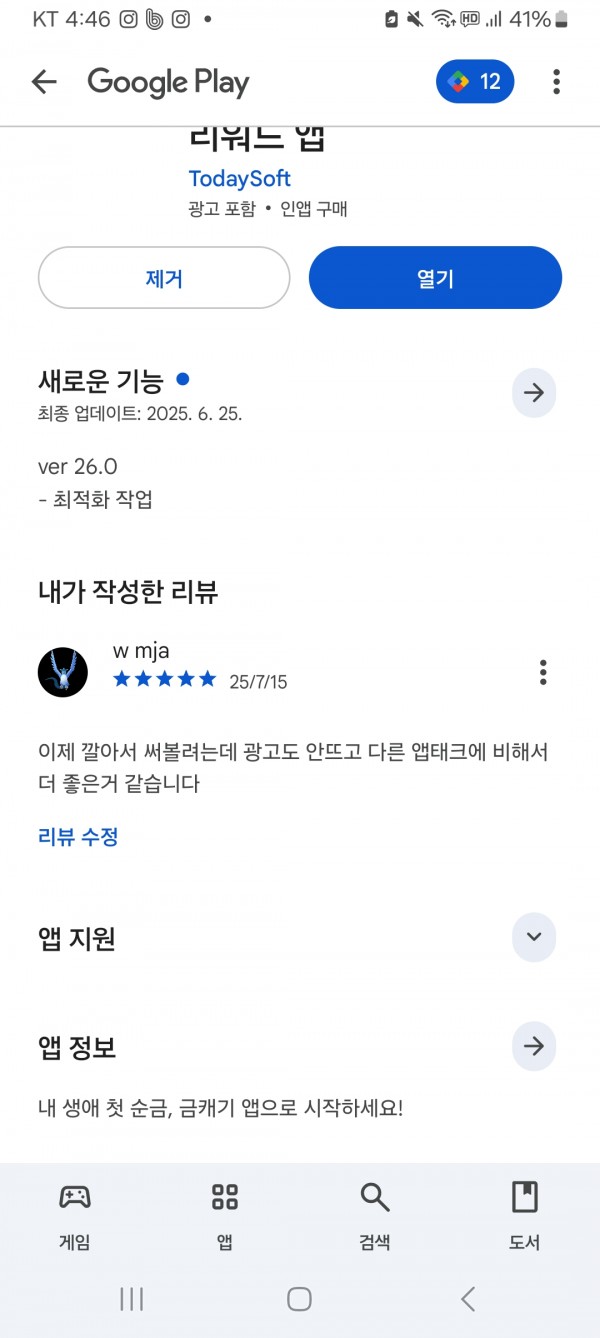Switch to the 게임 tab
Screen dimensions: 600x1338
[75, 1215]
